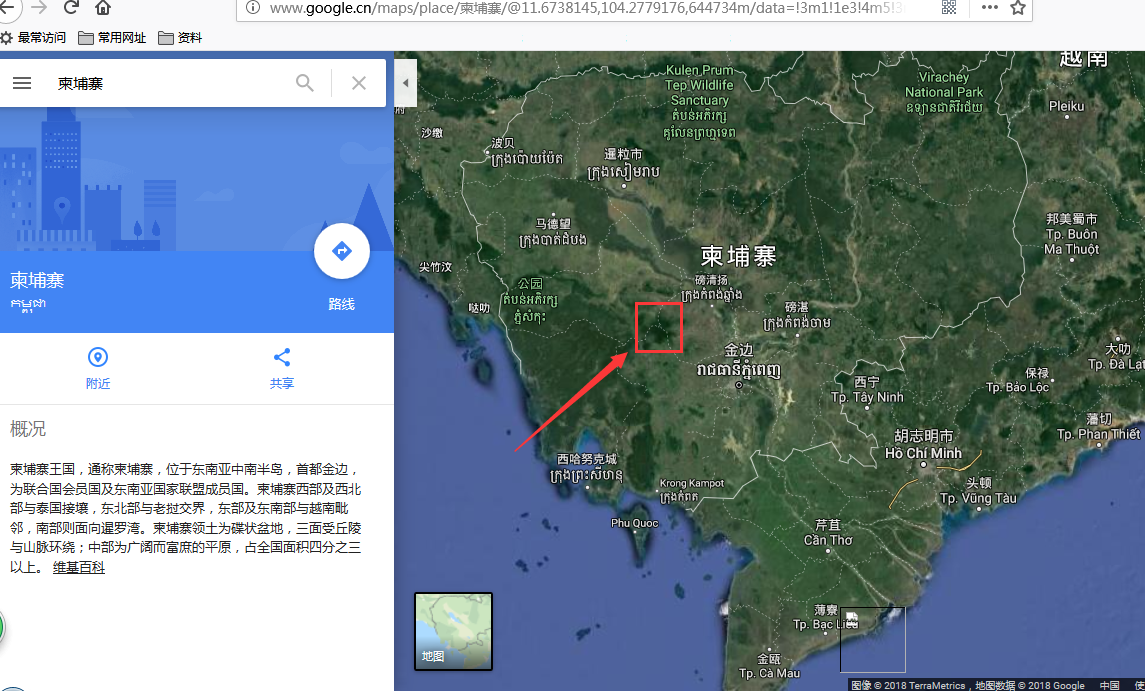The height and width of the screenshot is (691, 1145).
Task: Share this place with 共享
Action: coord(282,367)
